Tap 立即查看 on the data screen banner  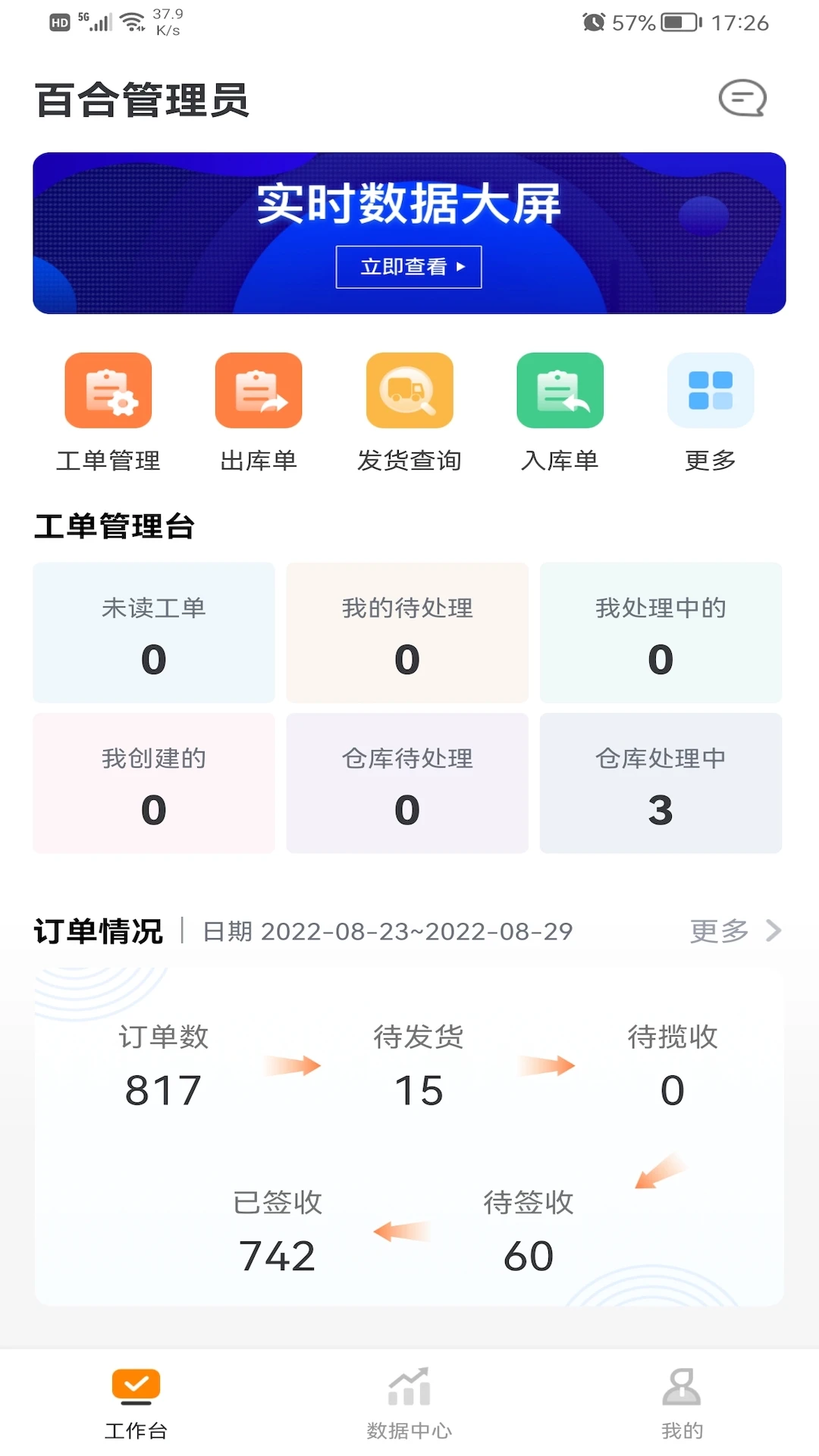(x=409, y=267)
